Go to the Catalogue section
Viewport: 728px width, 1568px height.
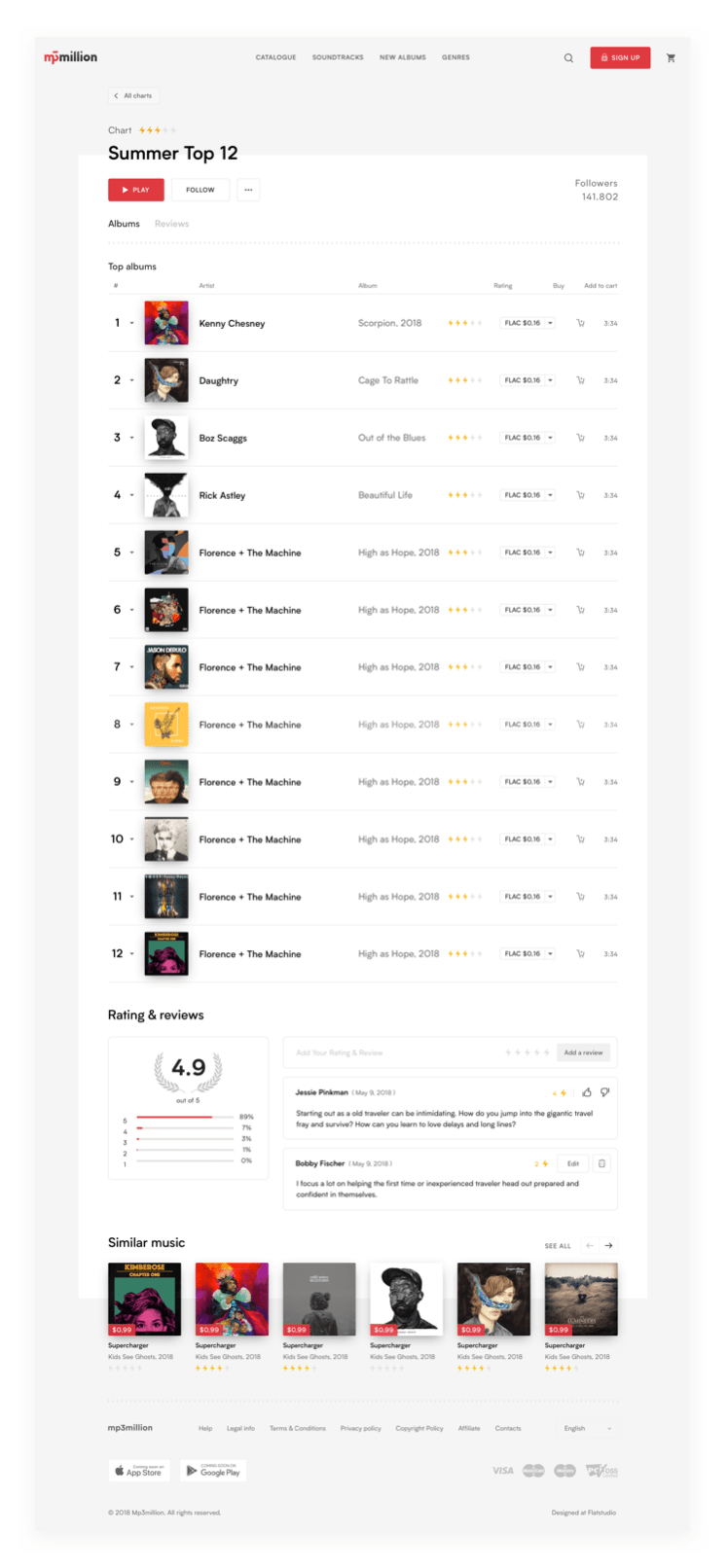click(x=275, y=57)
